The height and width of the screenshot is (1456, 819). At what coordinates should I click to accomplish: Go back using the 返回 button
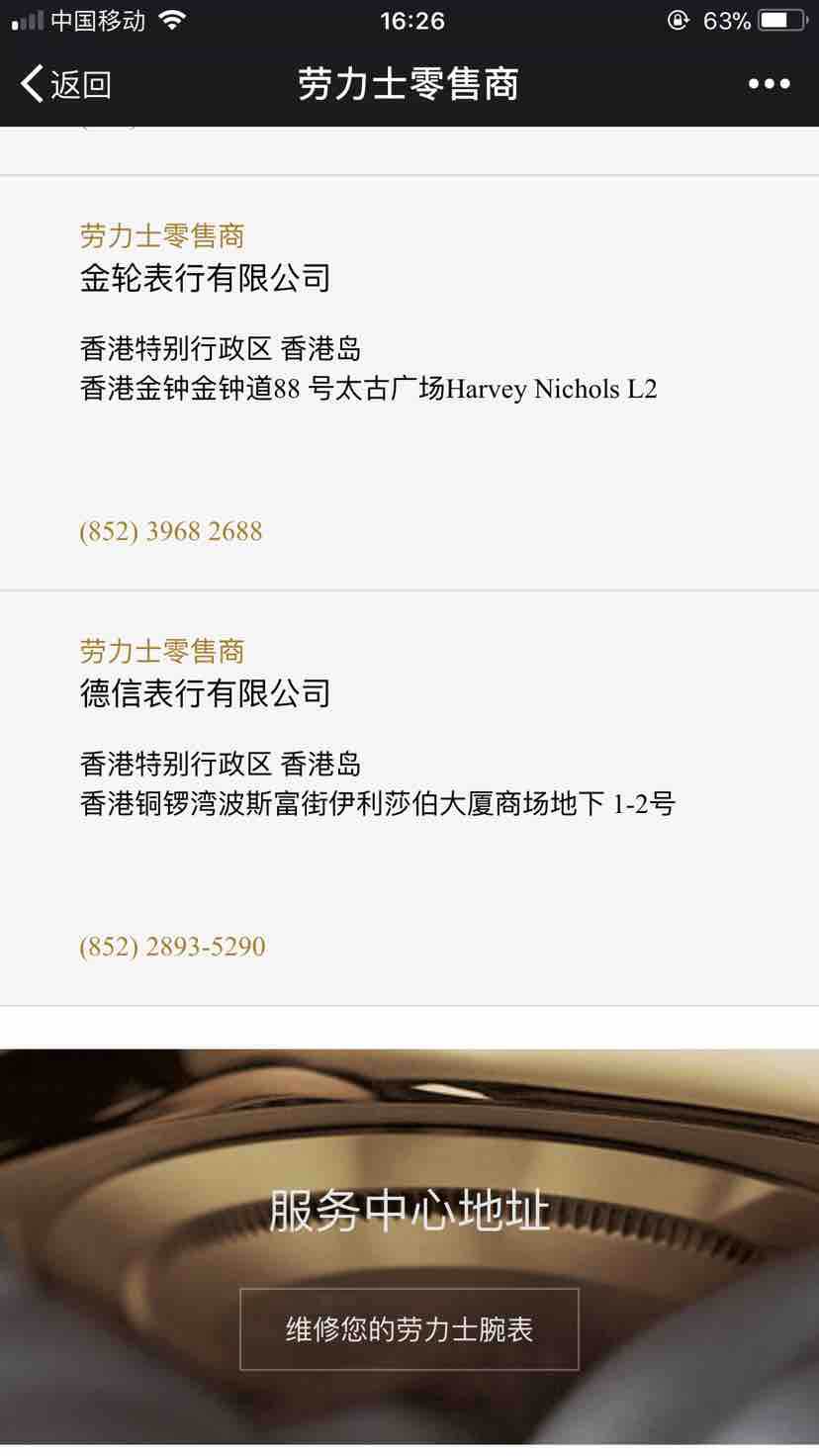[x=65, y=84]
